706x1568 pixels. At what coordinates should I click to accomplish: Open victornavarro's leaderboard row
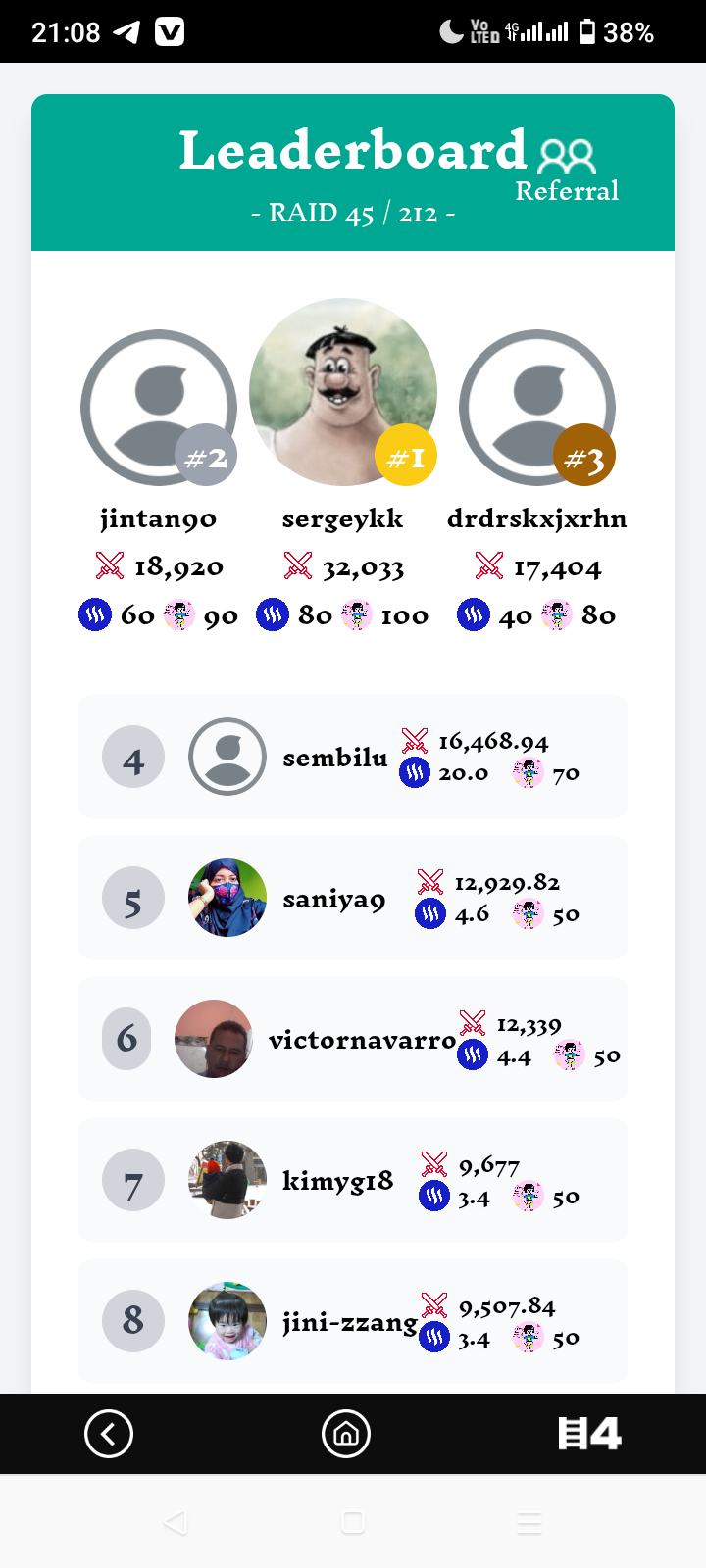click(353, 1039)
